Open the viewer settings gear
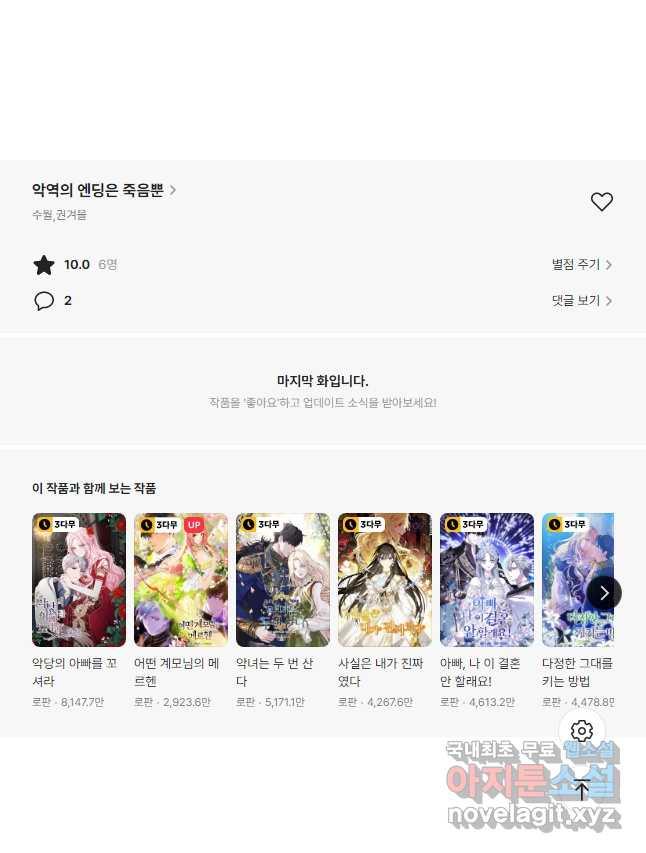 [x=581, y=731]
